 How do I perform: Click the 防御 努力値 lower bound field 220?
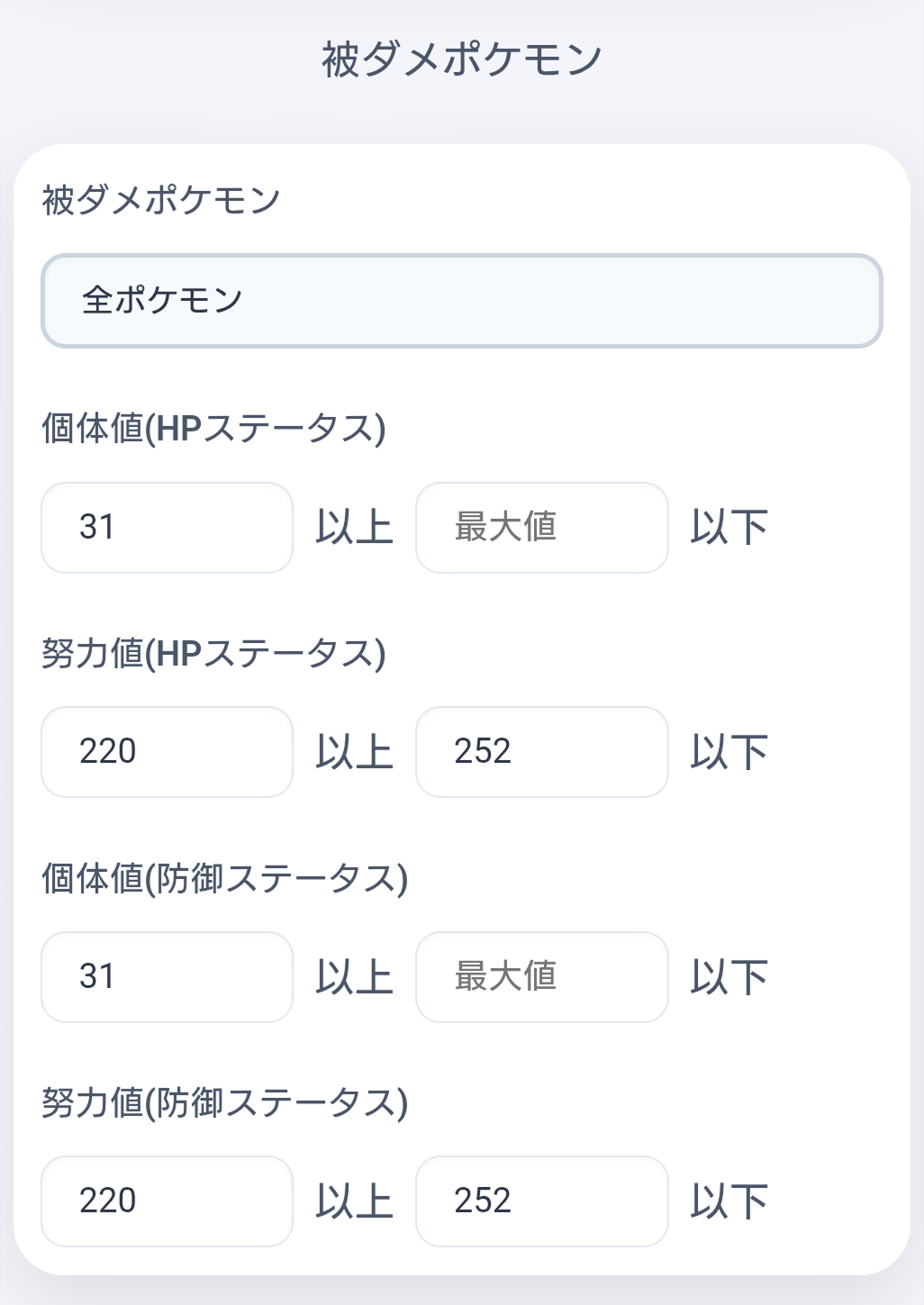(166, 1201)
